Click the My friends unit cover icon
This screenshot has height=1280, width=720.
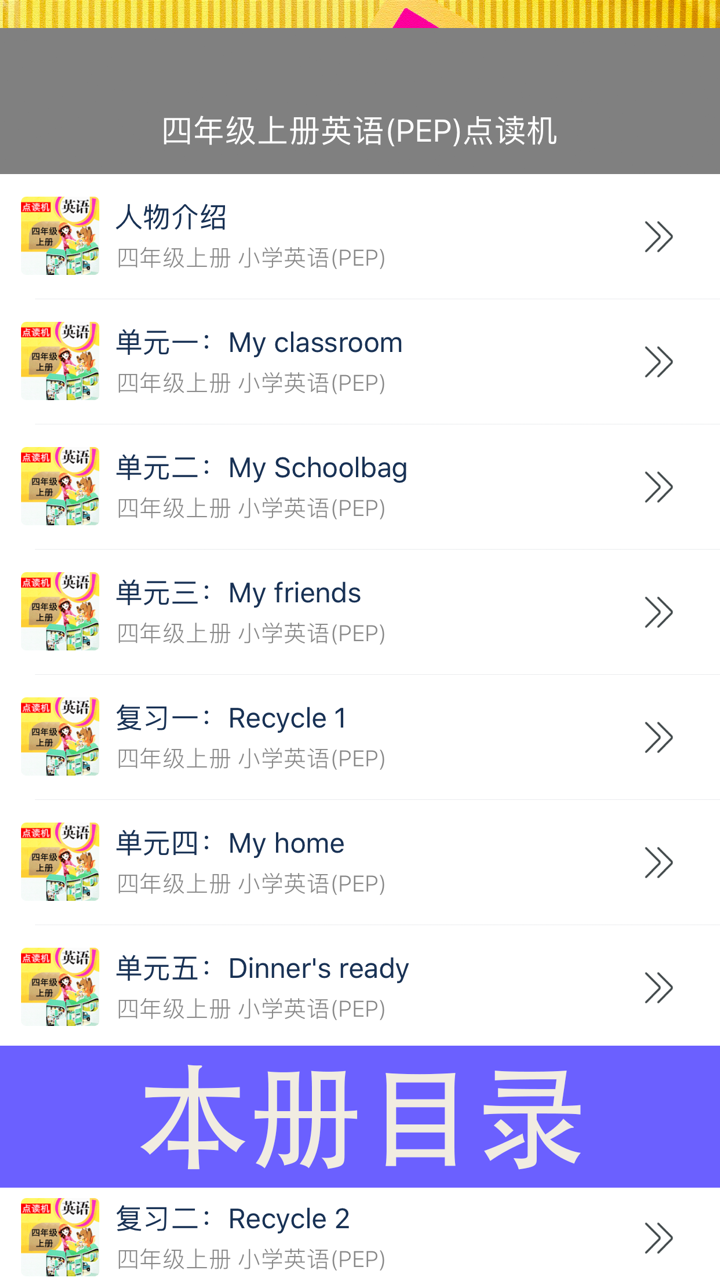pyautogui.click(x=60, y=611)
